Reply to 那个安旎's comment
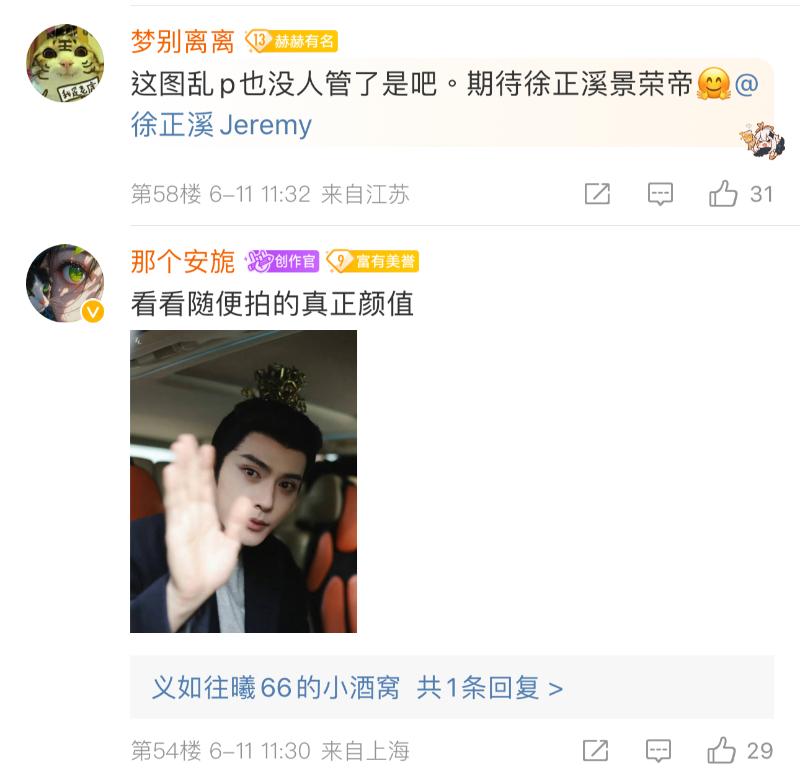 tap(658, 750)
